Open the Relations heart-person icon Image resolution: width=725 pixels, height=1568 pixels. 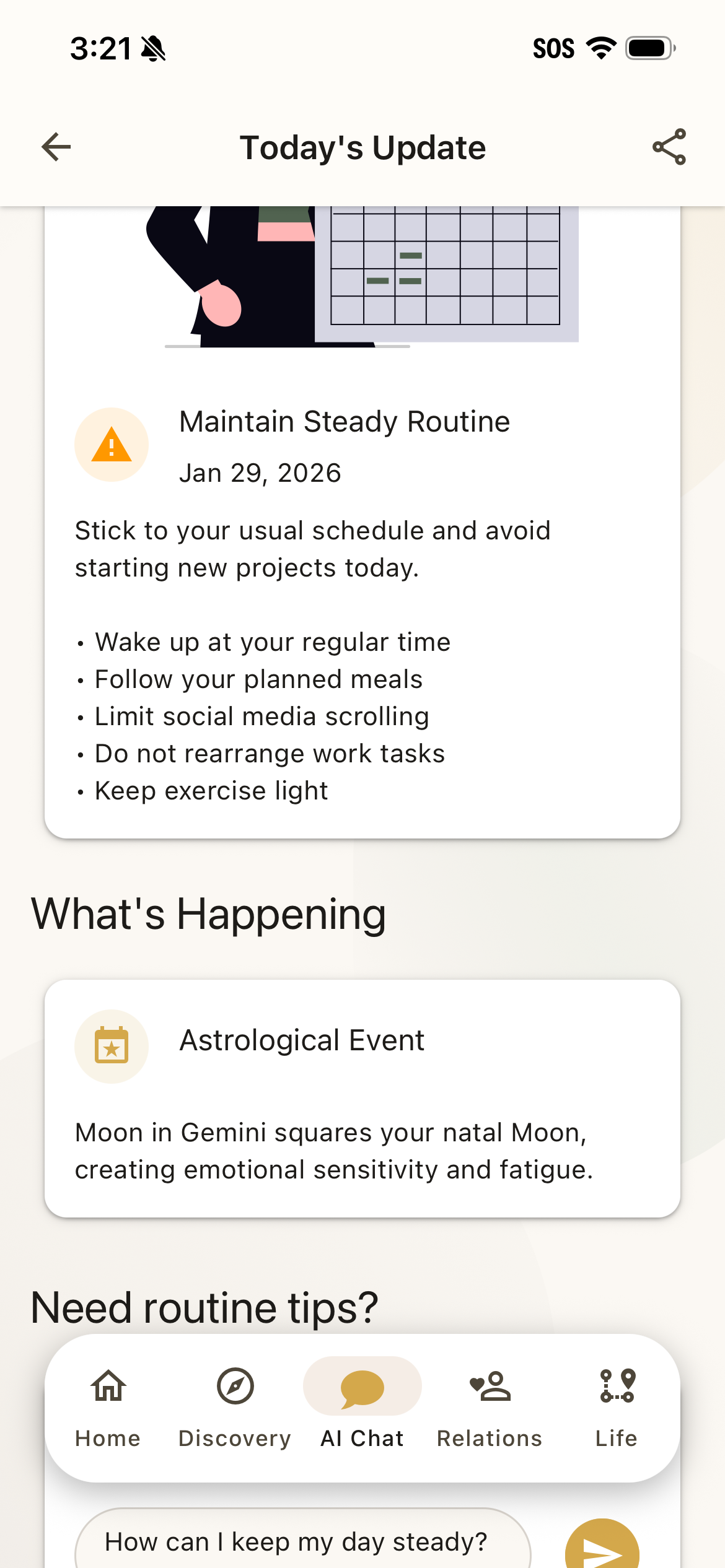pyautogui.click(x=490, y=1387)
